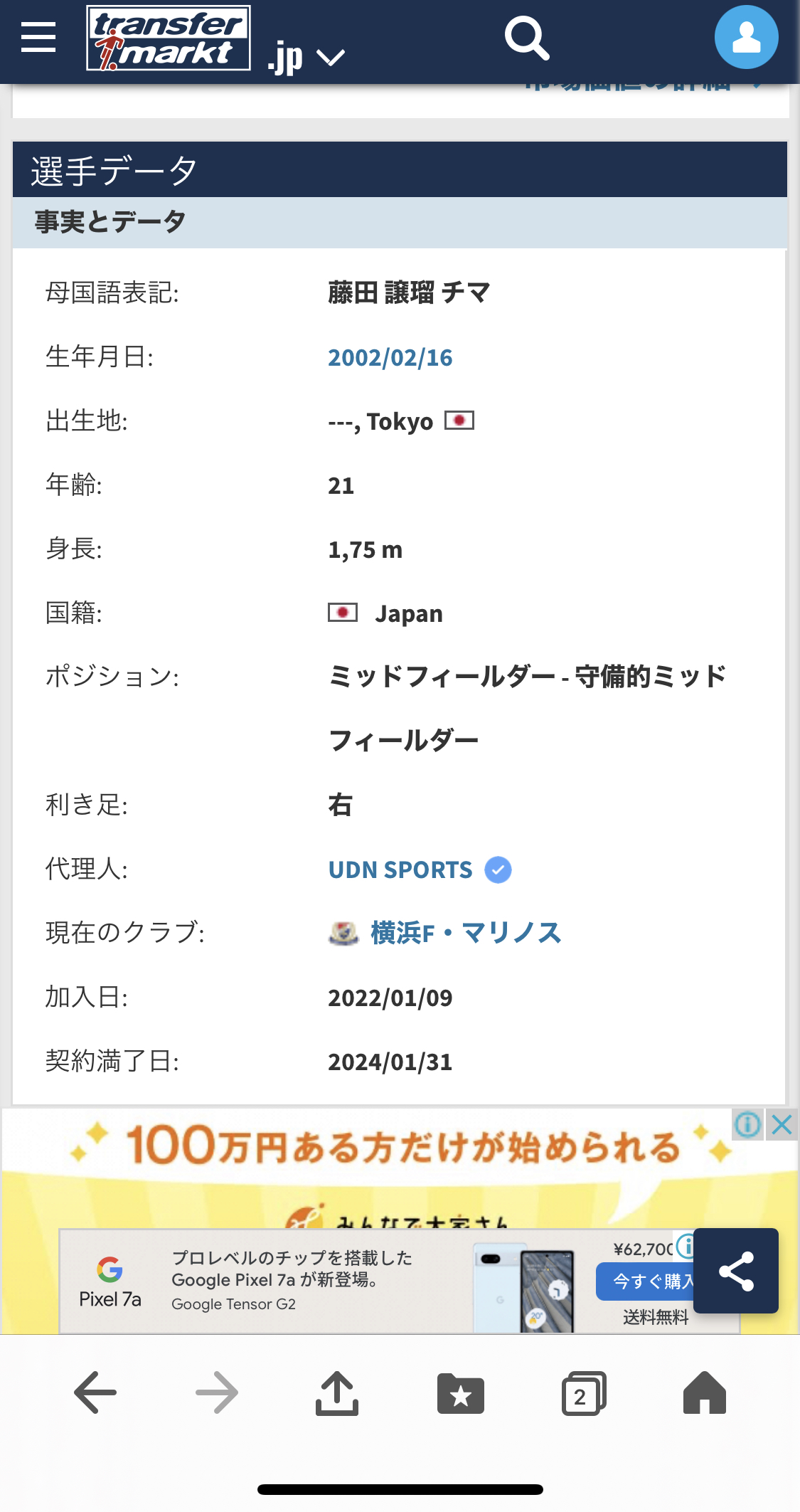View open browser tabs
Image resolution: width=800 pixels, height=1512 pixels.
(x=583, y=1392)
